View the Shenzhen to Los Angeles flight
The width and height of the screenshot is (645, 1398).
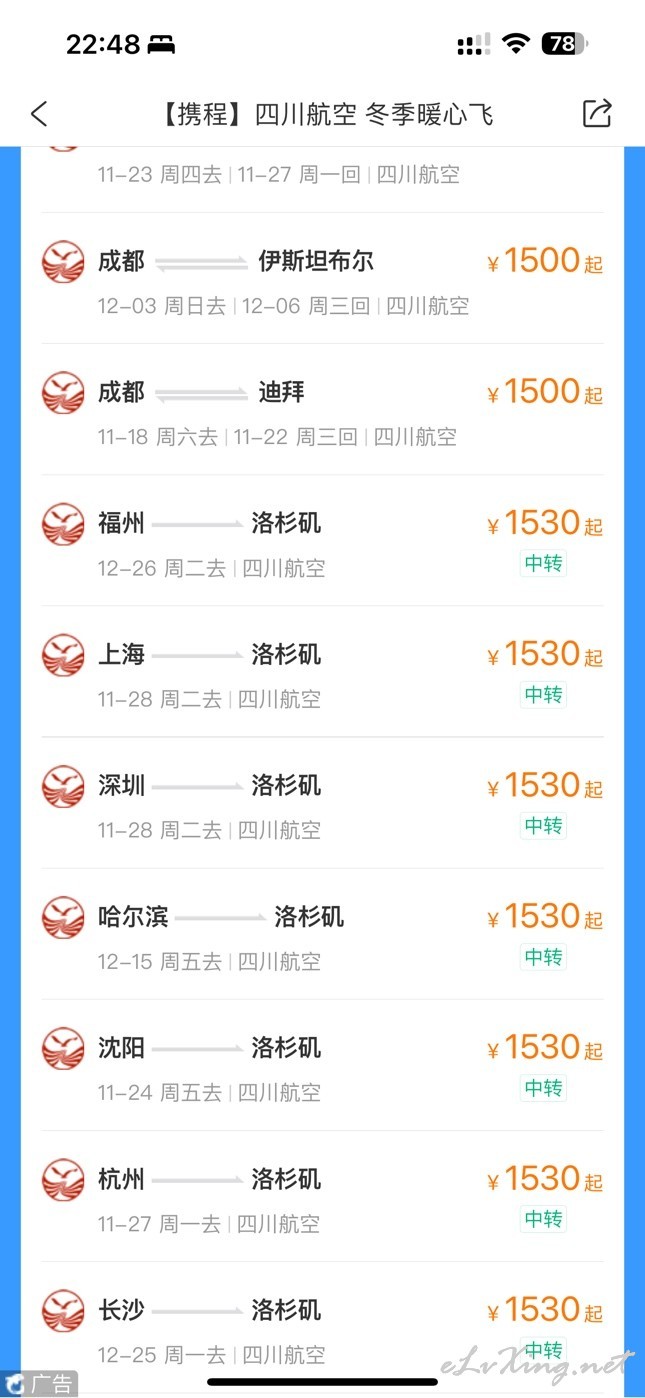(x=322, y=803)
